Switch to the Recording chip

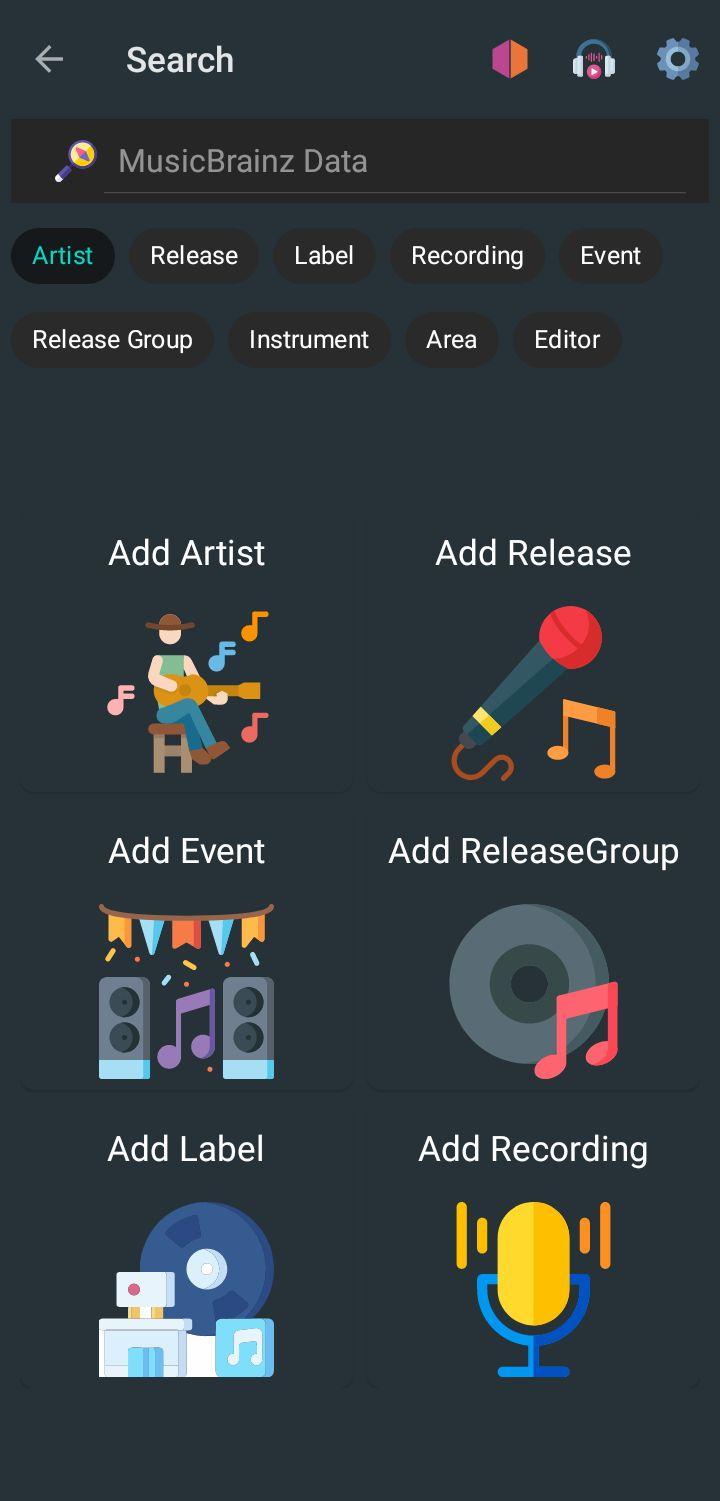[x=467, y=256]
